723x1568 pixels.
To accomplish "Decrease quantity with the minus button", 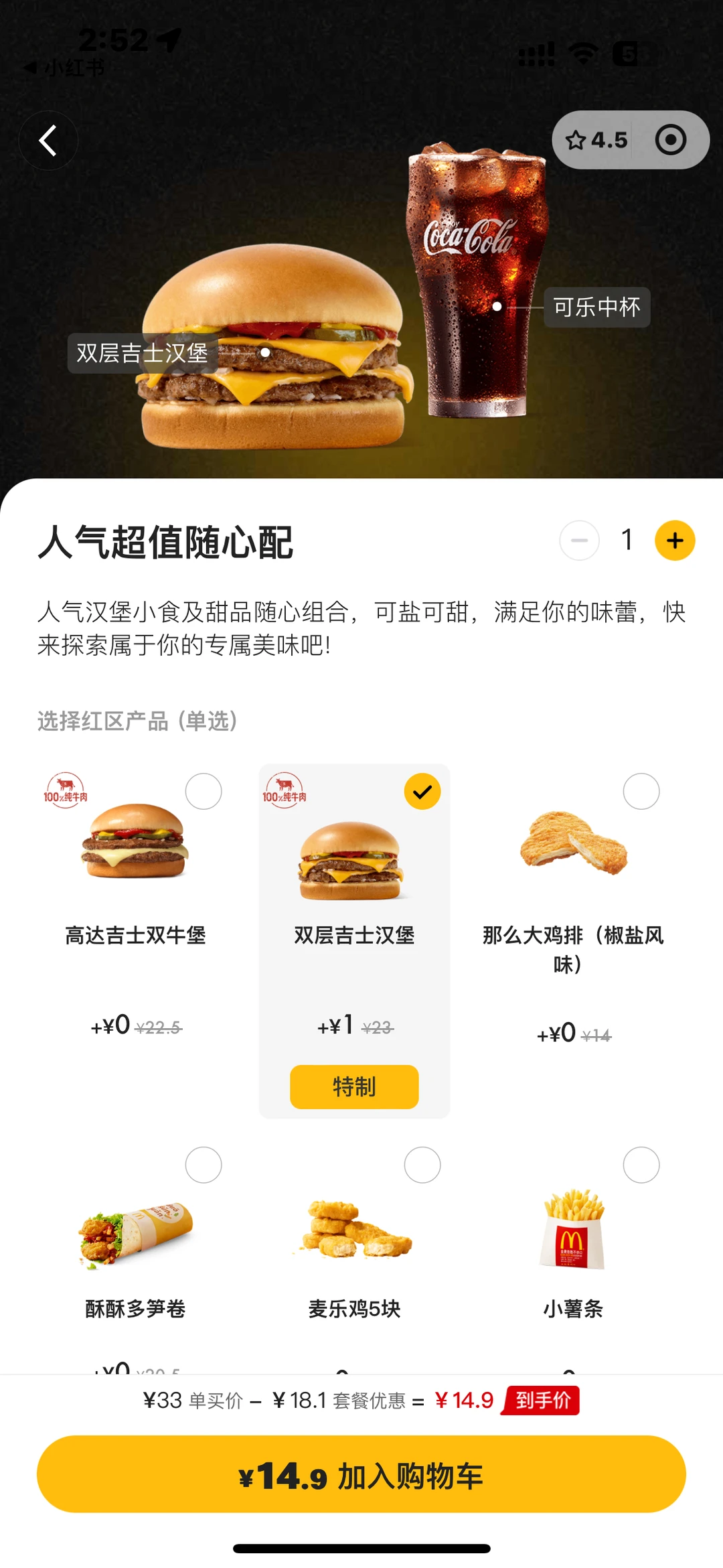I will pos(579,541).
